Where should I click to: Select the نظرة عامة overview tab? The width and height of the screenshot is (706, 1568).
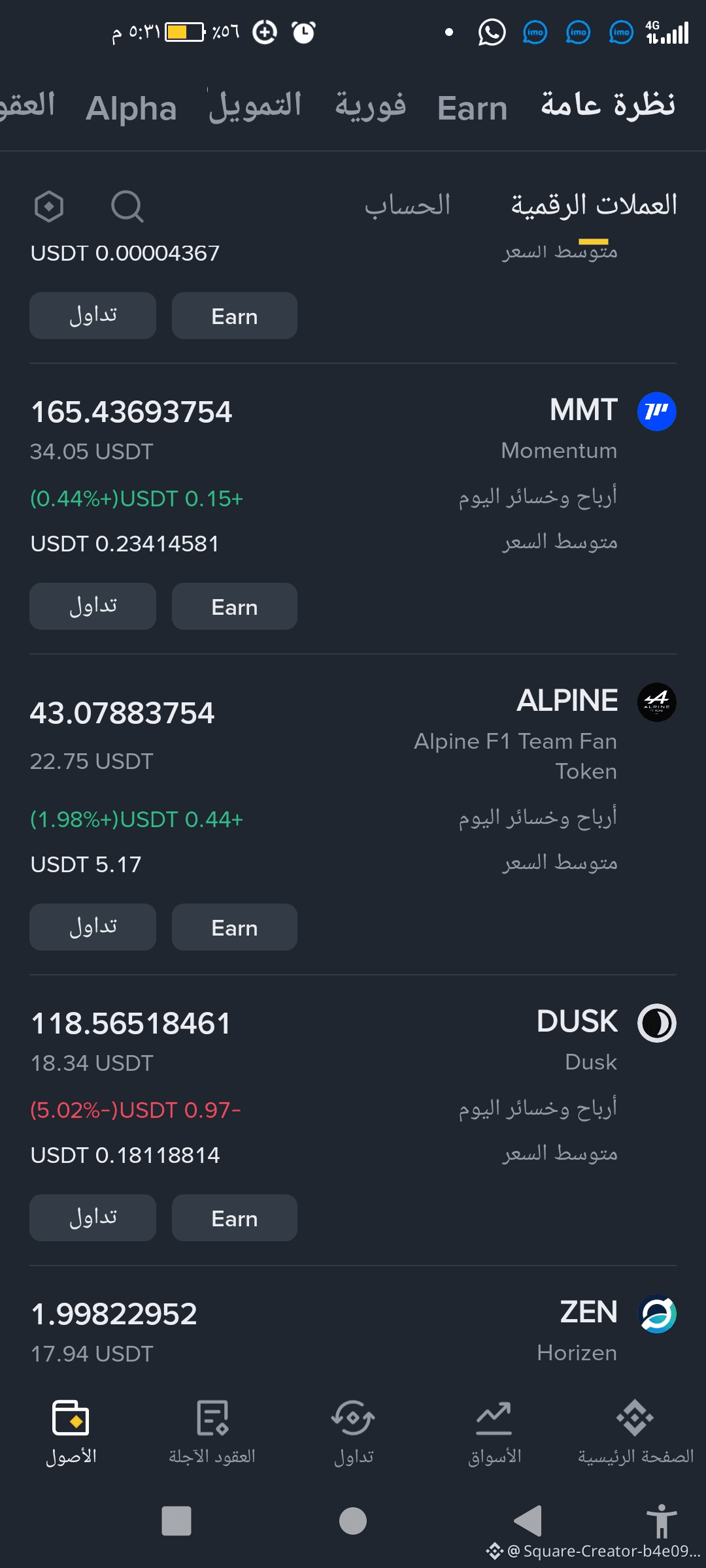[x=608, y=105]
